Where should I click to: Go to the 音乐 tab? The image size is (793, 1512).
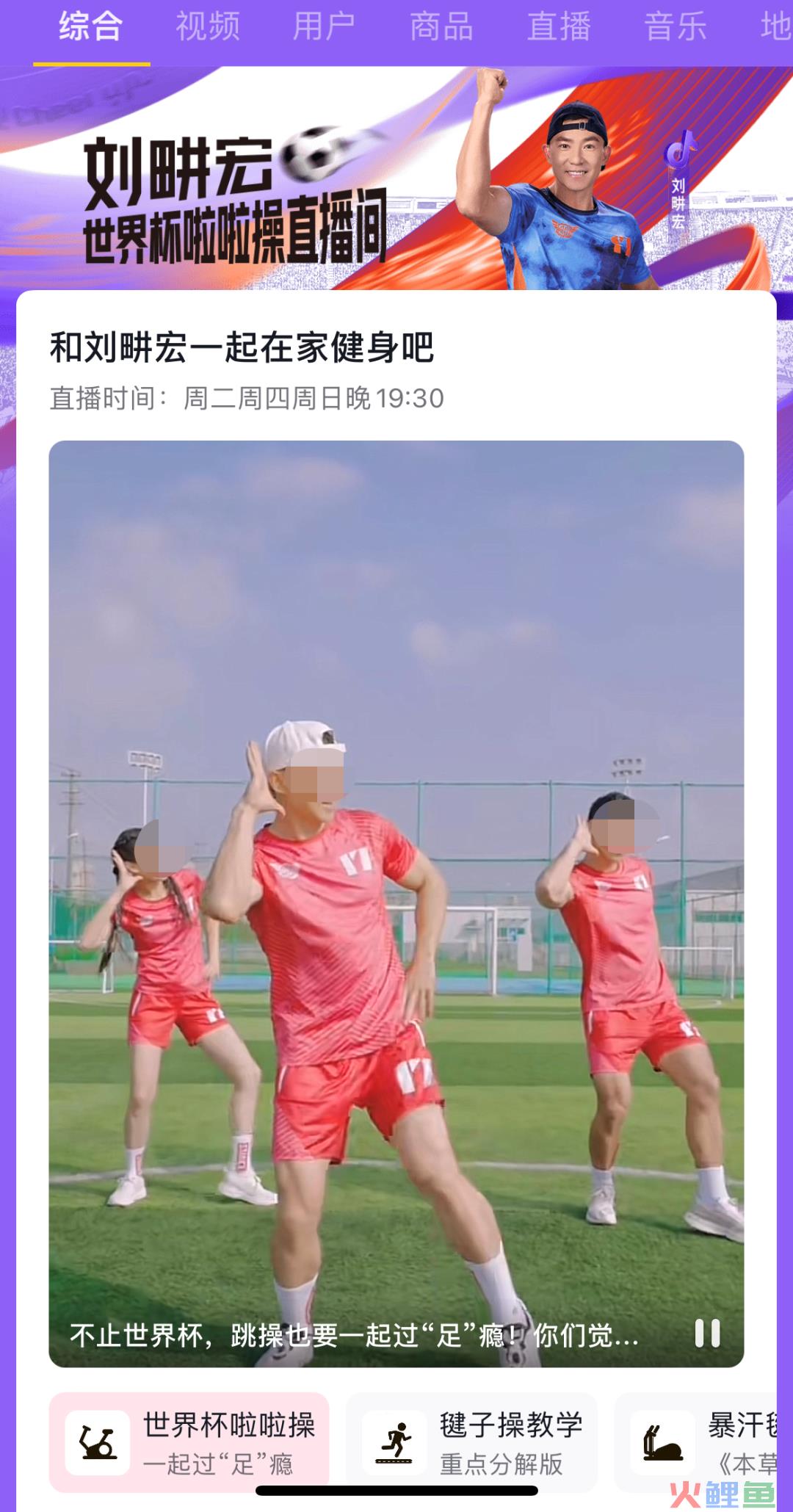point(676,28)
